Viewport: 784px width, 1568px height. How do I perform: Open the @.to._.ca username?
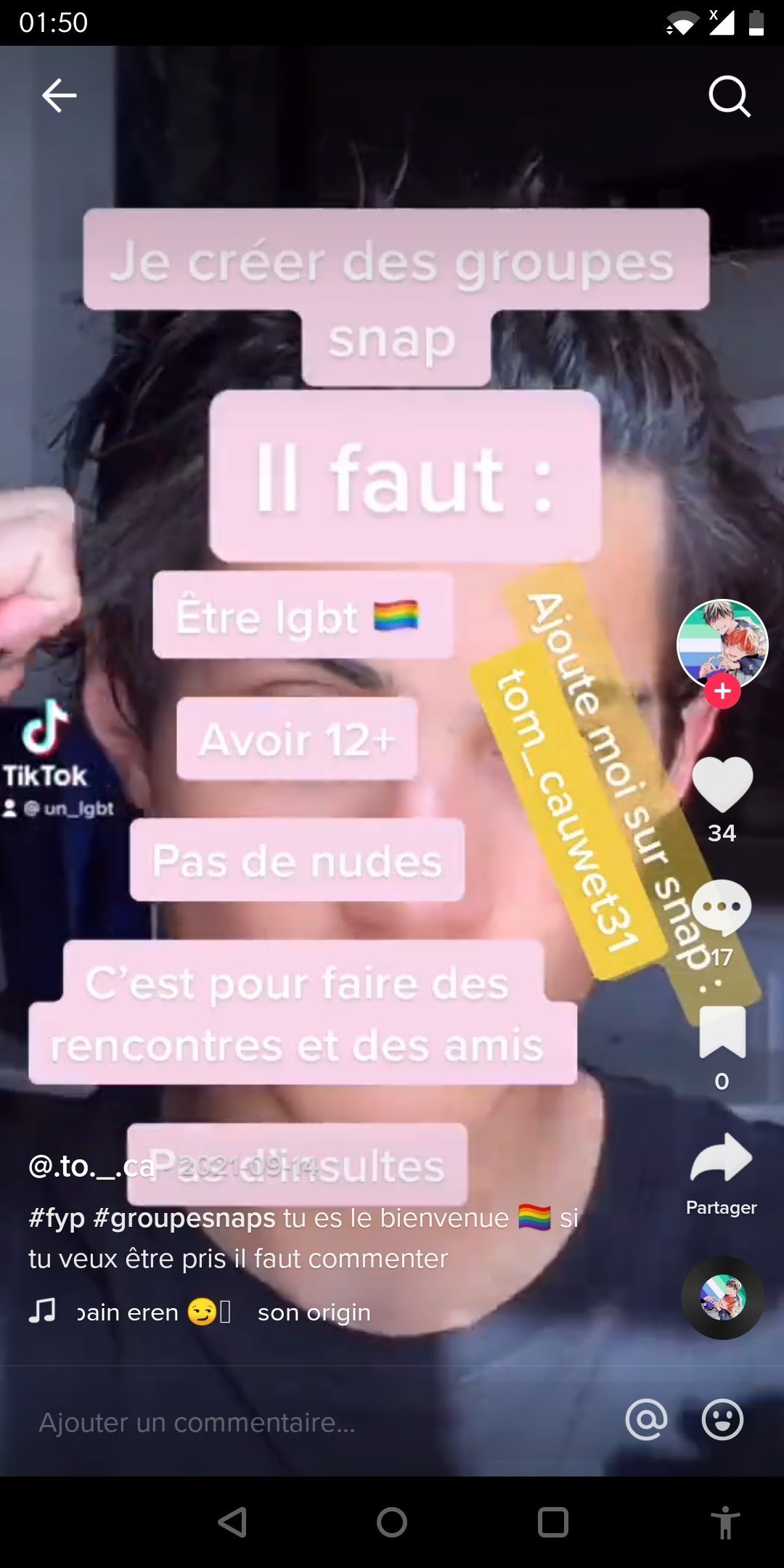point(91,1166)
